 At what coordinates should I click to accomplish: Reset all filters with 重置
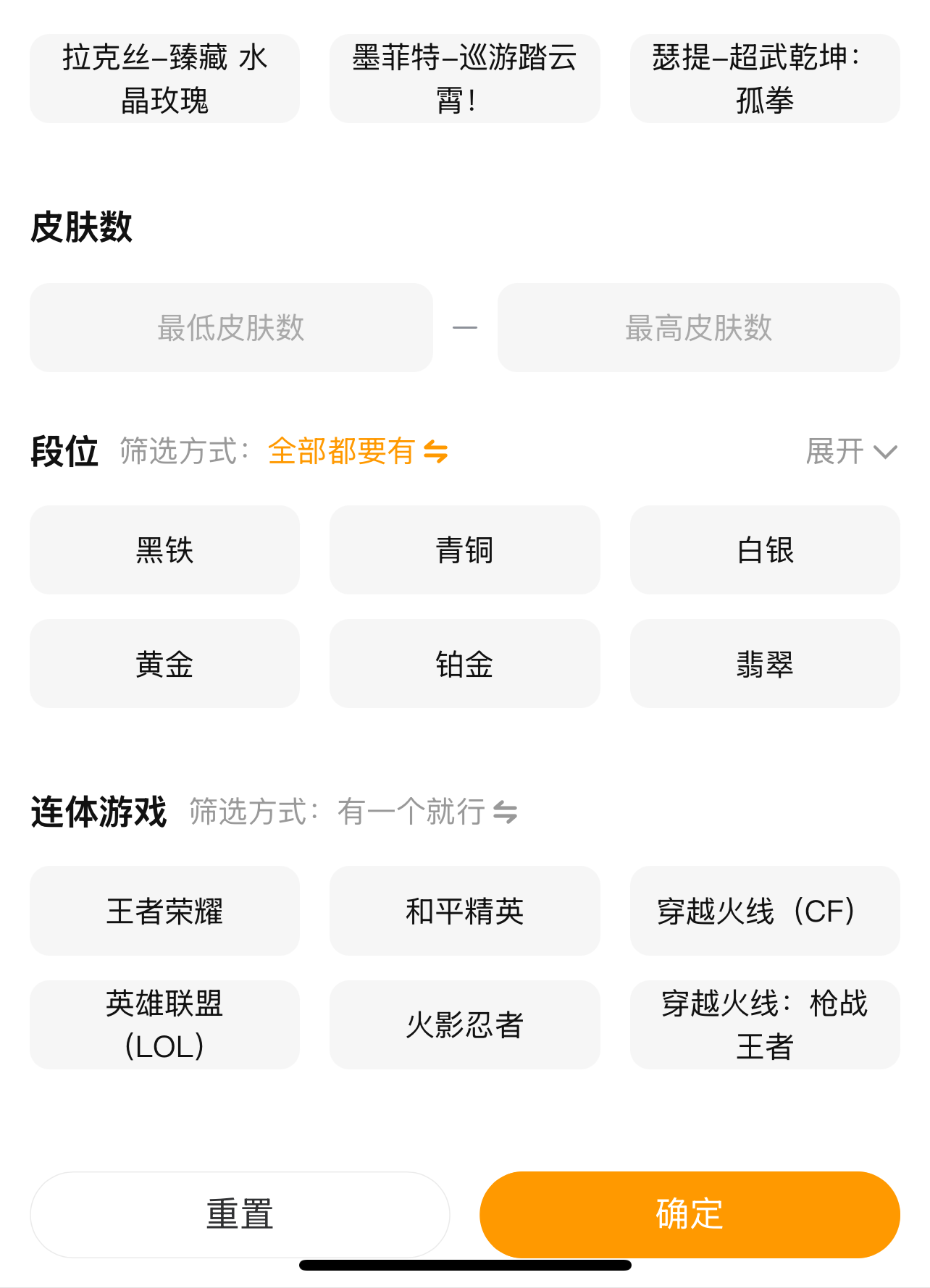coord(240,1214)
